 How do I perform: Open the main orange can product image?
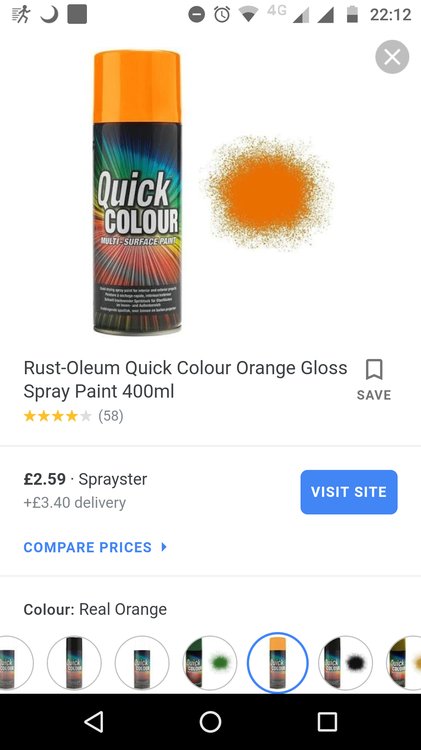[x=210, y=191]
